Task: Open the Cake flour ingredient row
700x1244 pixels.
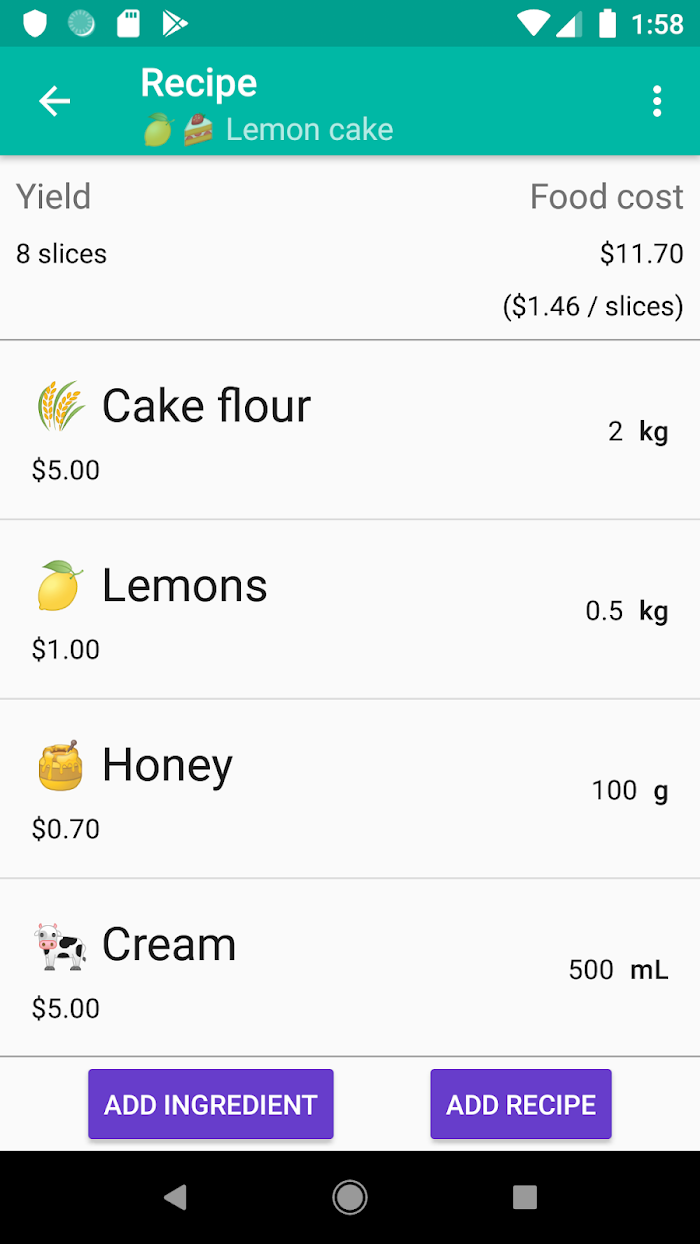Action: coord(350,430)
